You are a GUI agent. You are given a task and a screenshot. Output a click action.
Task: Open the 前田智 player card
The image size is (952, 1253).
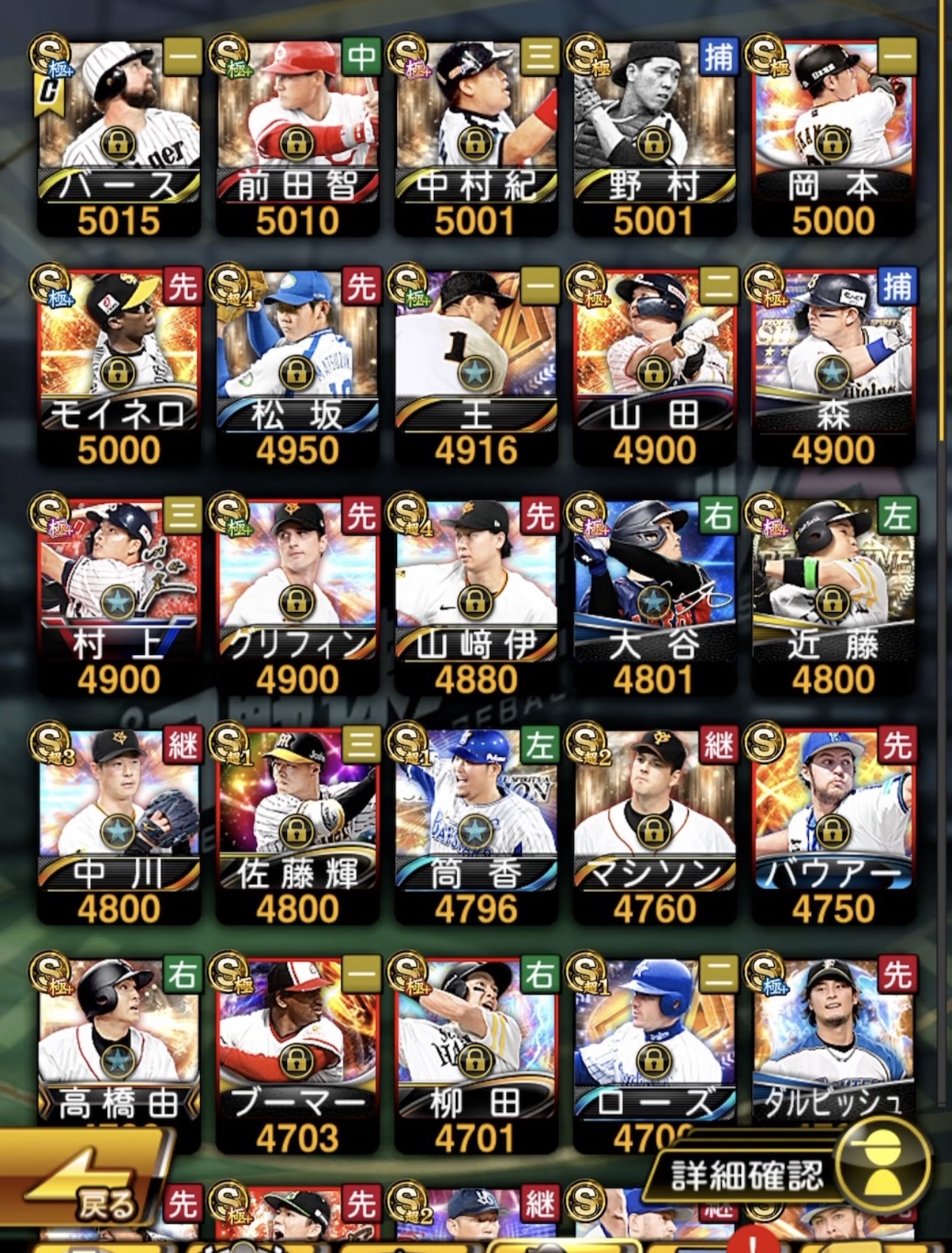(297, 137)
